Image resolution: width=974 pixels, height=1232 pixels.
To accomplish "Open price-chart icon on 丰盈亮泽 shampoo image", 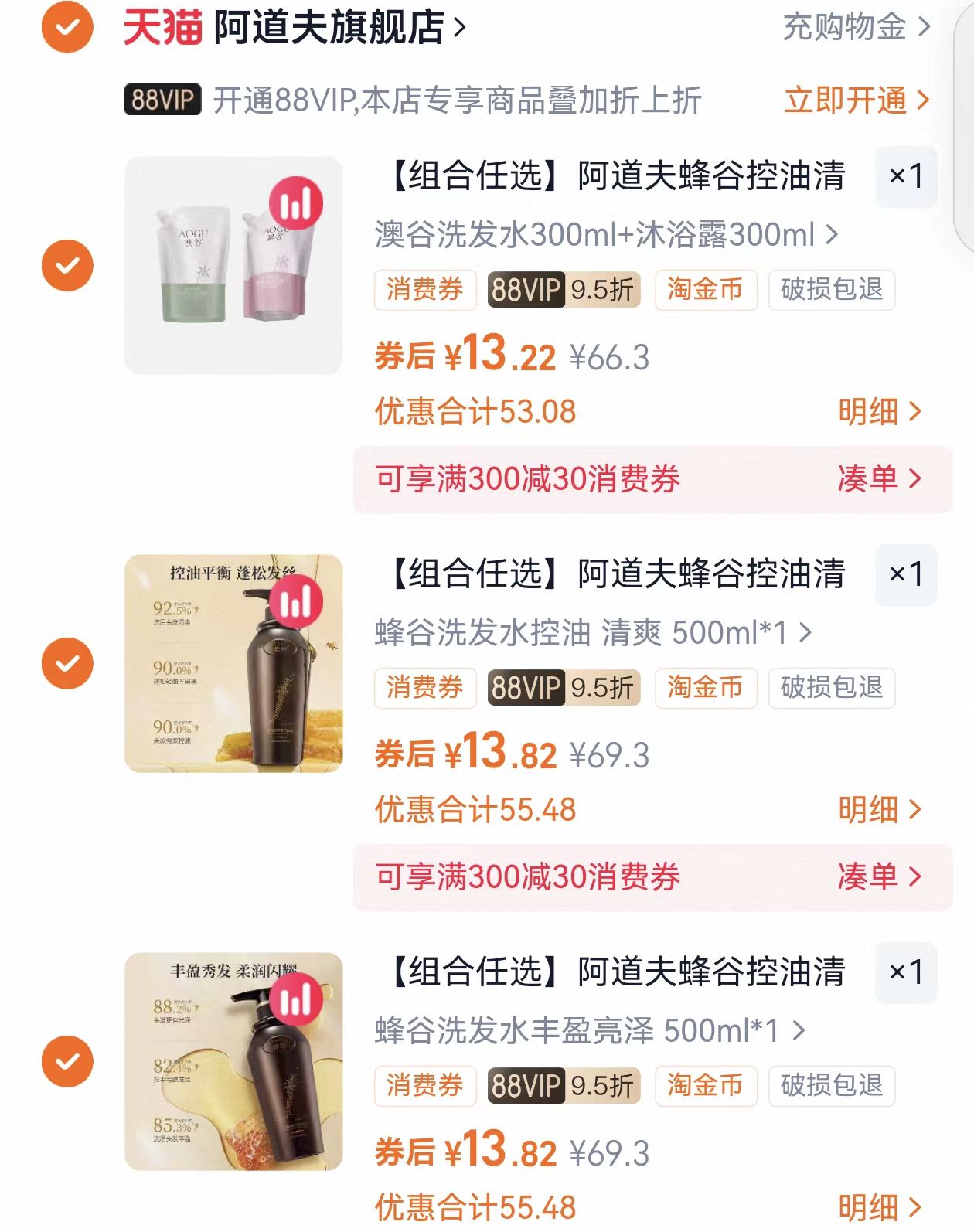I will pos(297,999).
